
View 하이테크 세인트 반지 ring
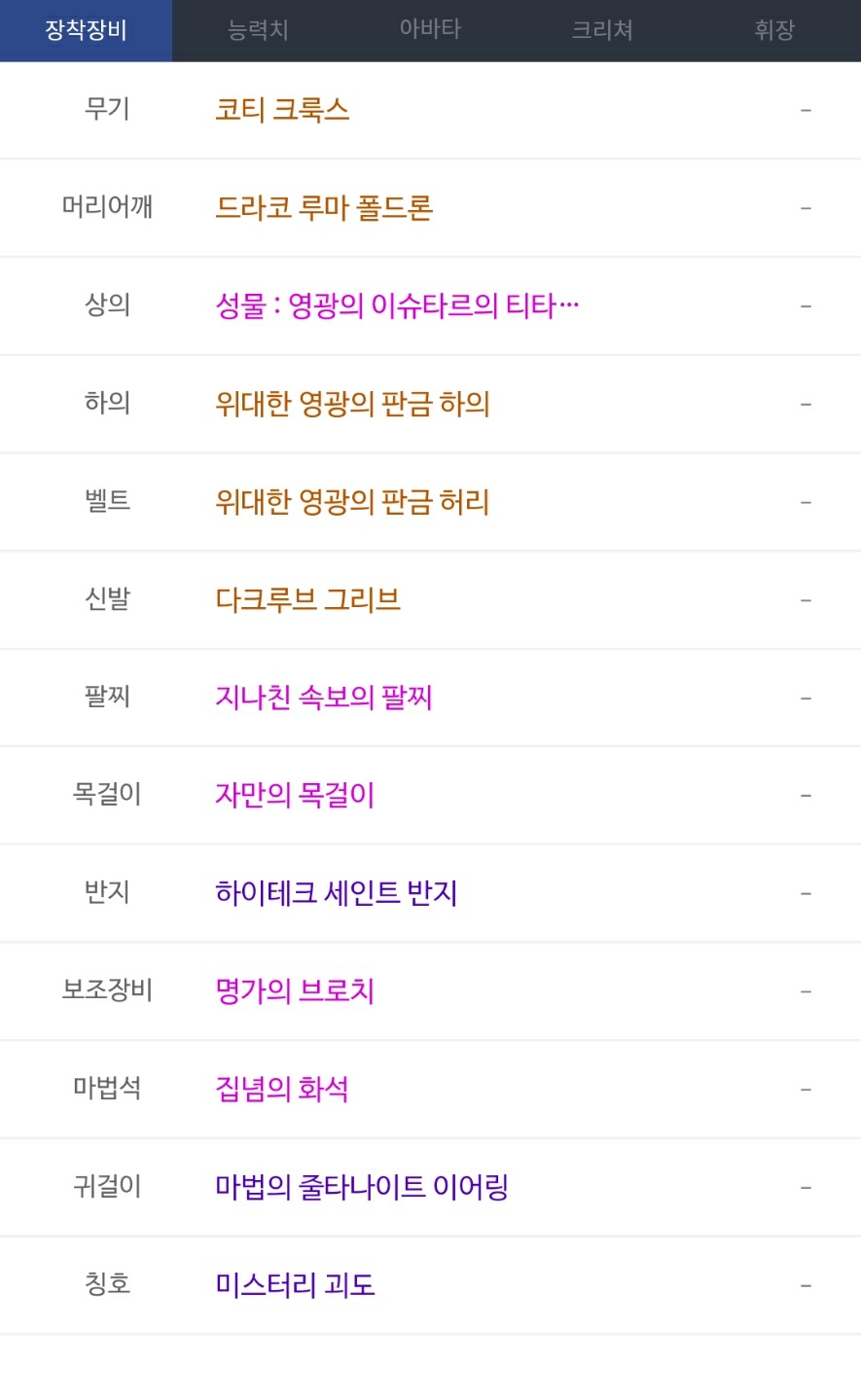(x=337, y=893)
